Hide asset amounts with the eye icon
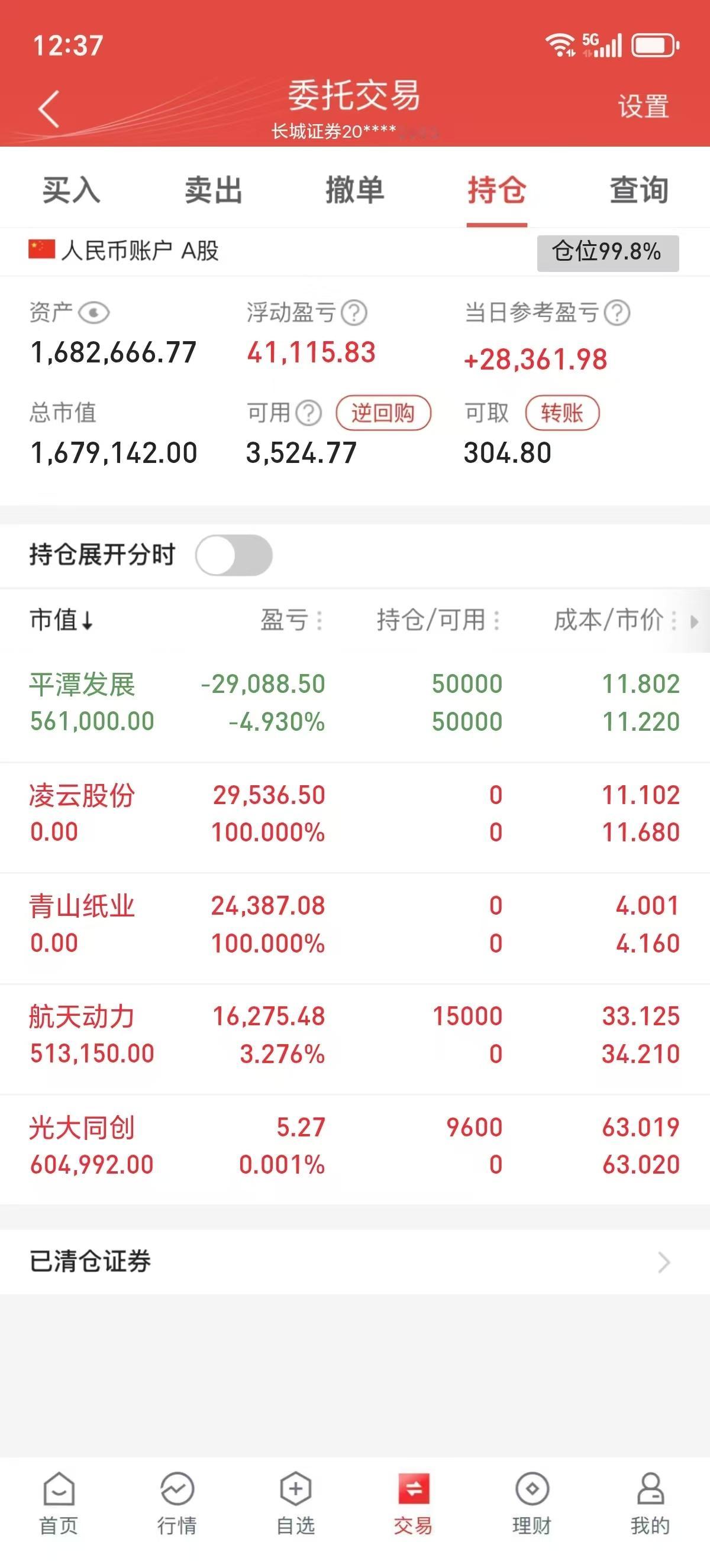 pyautogui.click(x=93, y=313)
